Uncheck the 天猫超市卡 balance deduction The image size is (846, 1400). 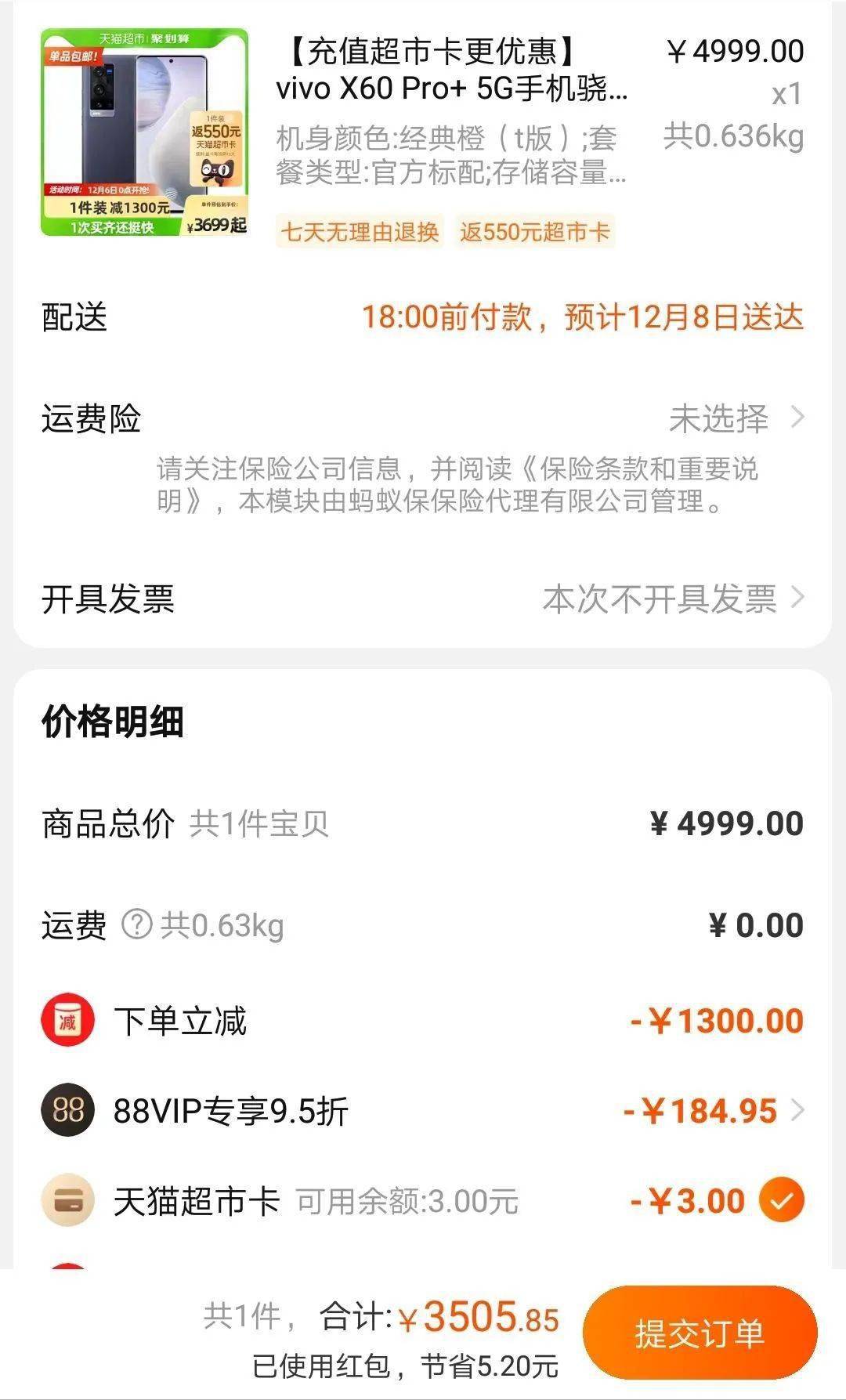coord(781,1200)
